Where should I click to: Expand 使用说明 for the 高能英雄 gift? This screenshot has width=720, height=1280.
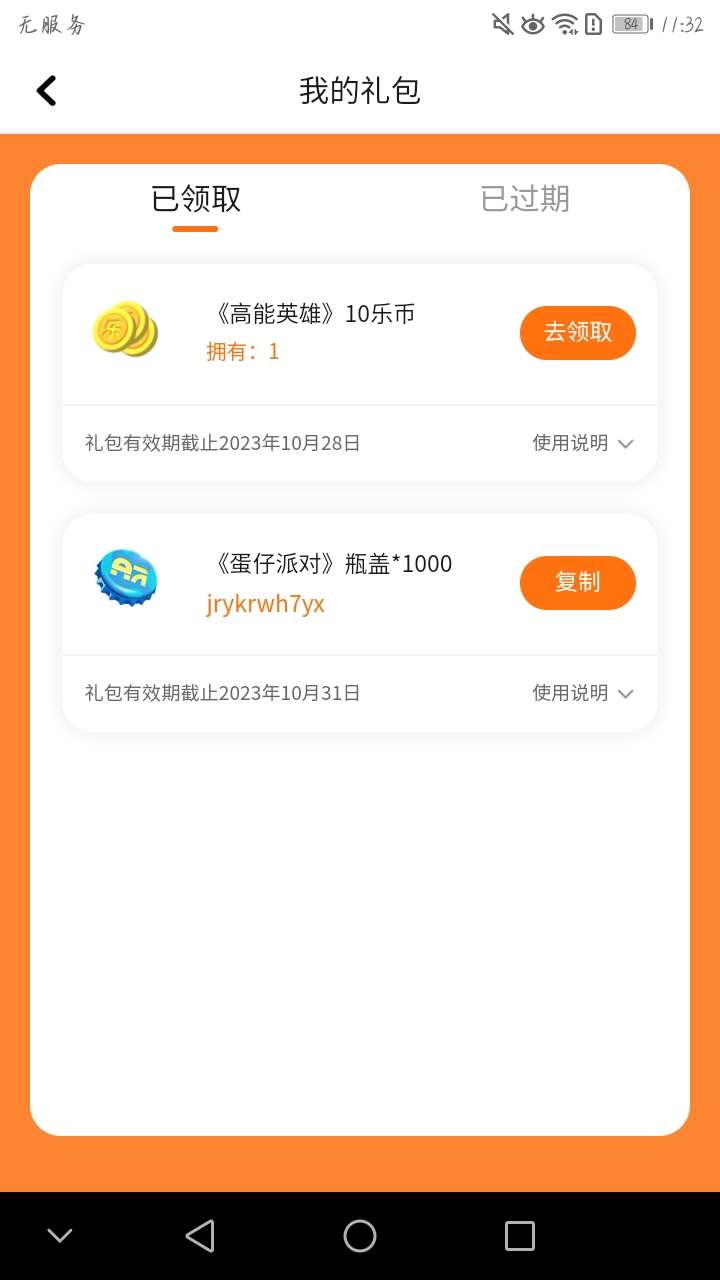[582, 443]
